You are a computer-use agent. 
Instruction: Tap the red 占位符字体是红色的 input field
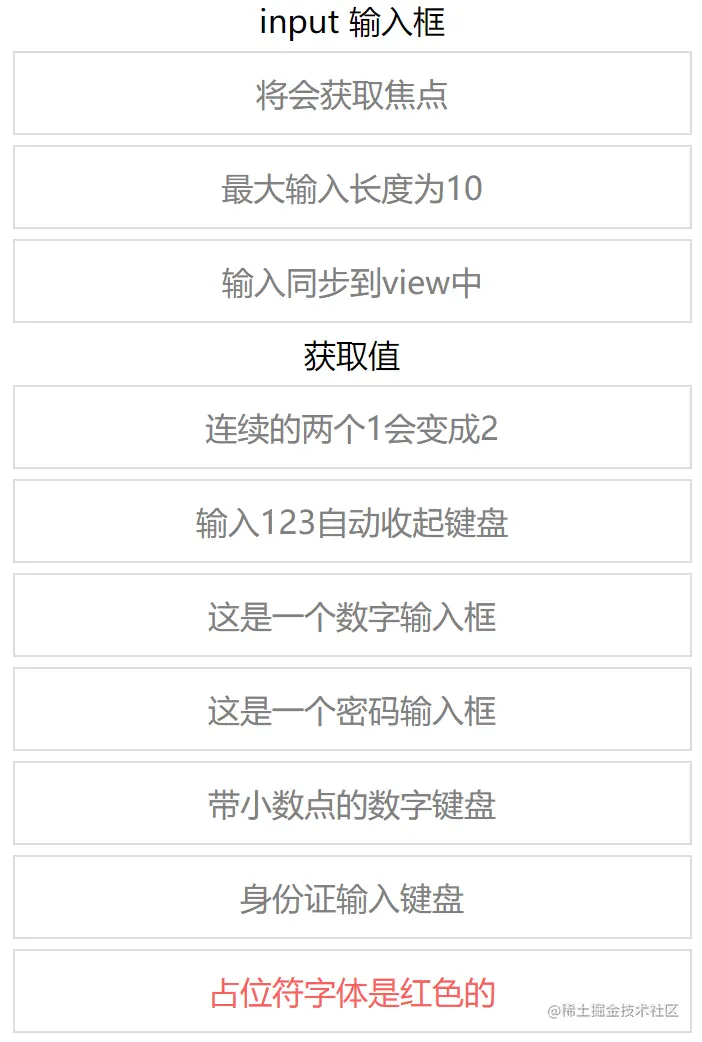[351, 992]
